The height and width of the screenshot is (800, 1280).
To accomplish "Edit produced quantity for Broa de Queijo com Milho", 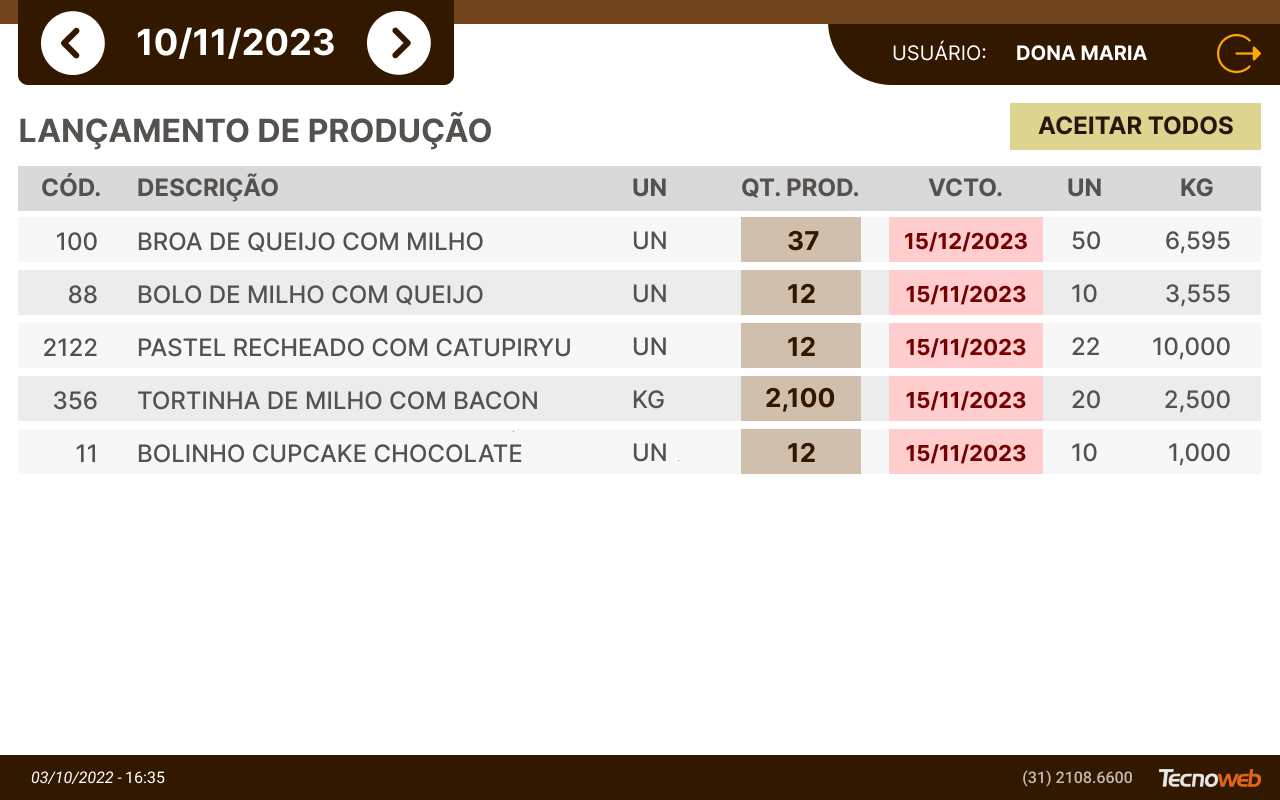I will point(801,240).
